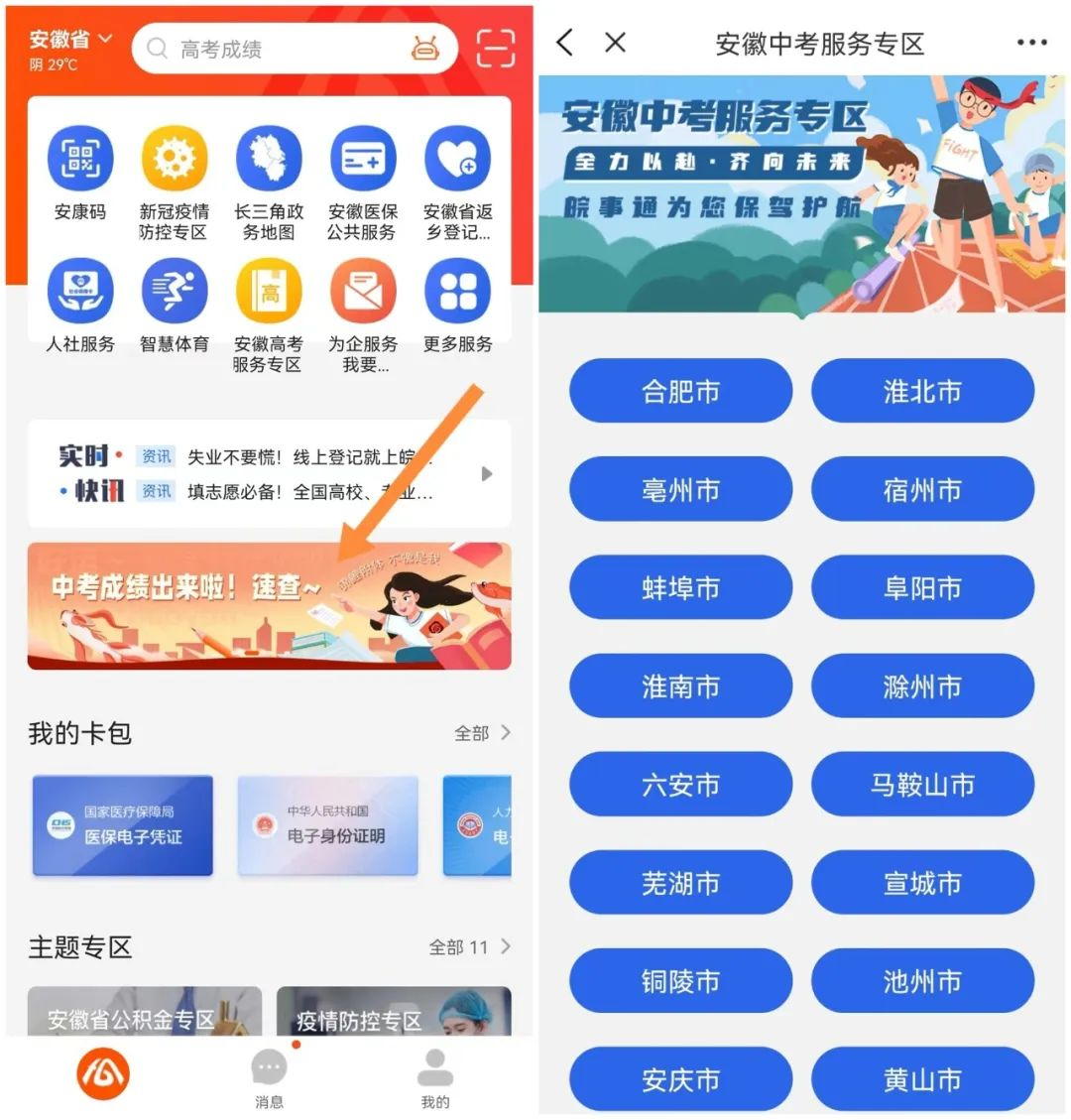
Task: Tap the 阜阳市 button
Action: pyautogui.click(x=922, y=588)
